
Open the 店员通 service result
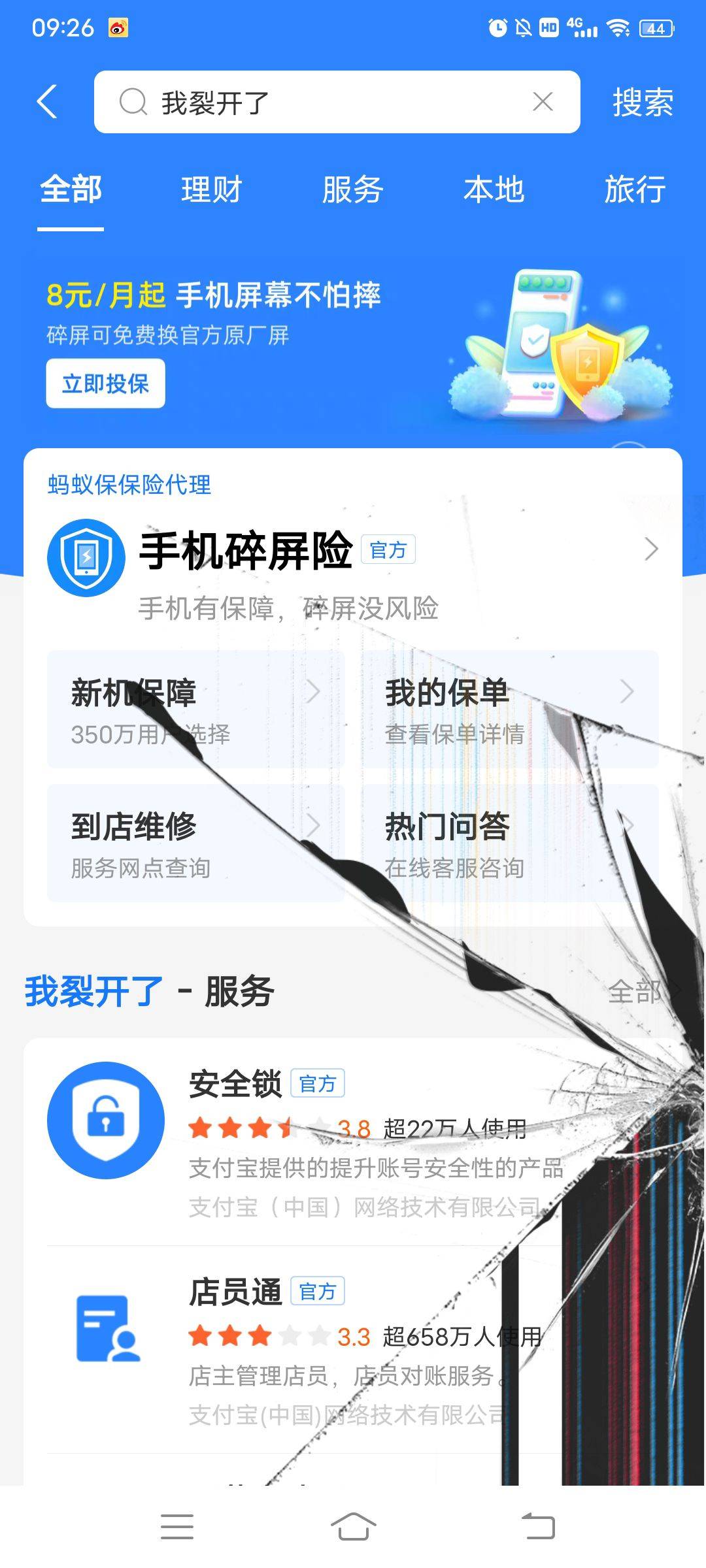point(353,1349)
